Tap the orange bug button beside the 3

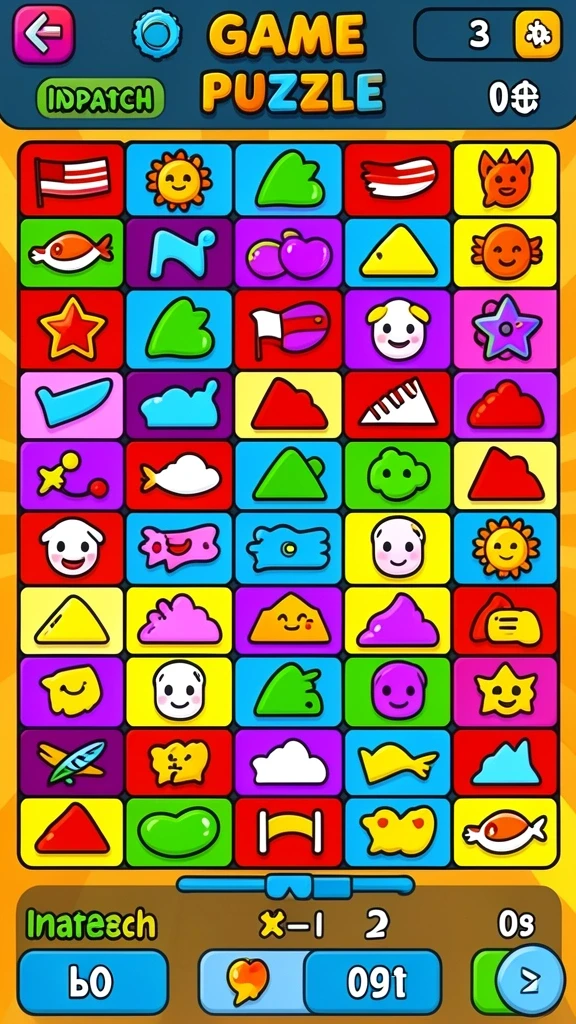click(x=537, y=35)
